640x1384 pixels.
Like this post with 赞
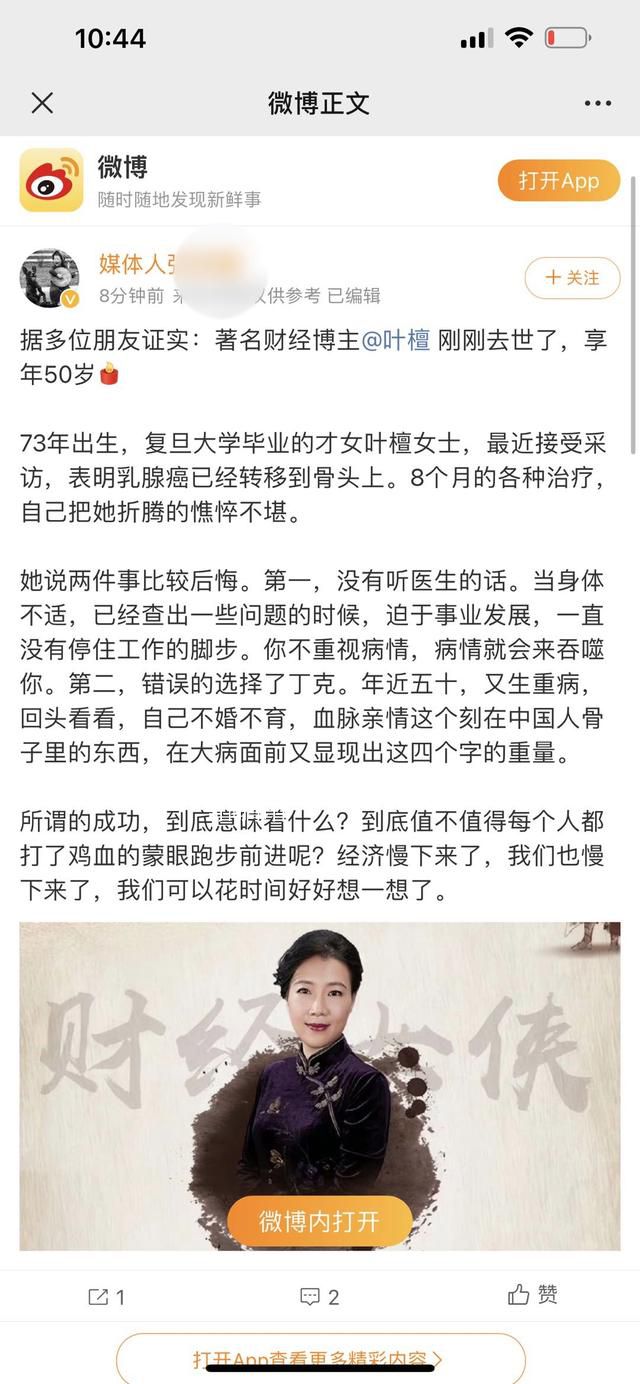click(x=533, y=1295)
